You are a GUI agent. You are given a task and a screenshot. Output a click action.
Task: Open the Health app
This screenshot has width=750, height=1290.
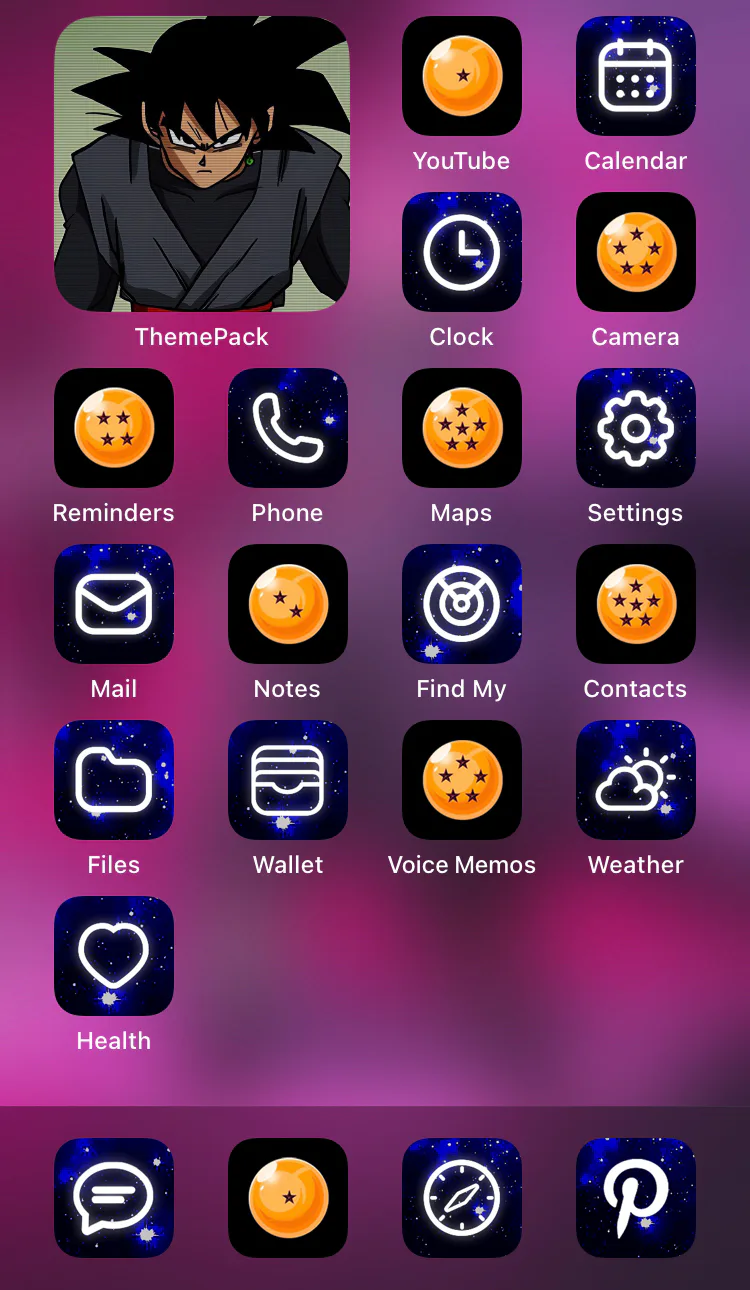tap(114, 956)
